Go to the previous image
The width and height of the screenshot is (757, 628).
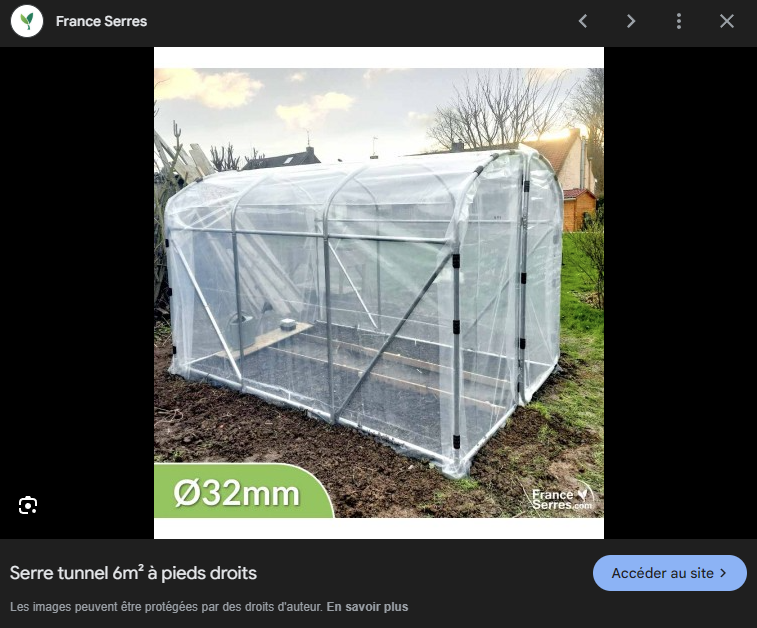click(583, 21)
